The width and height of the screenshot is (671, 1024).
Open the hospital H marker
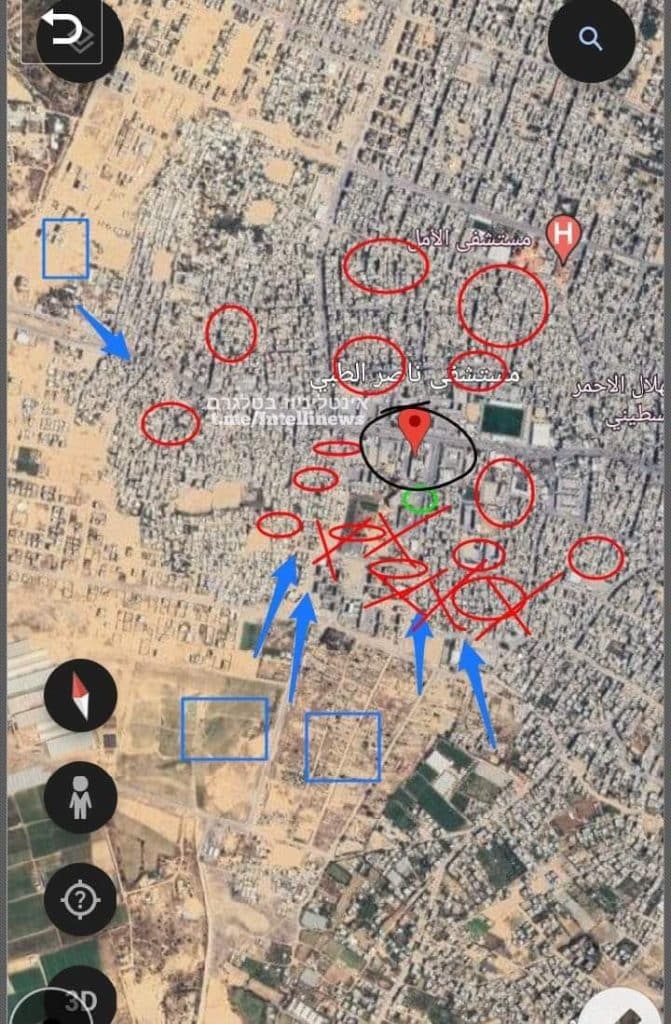point(565,238)
